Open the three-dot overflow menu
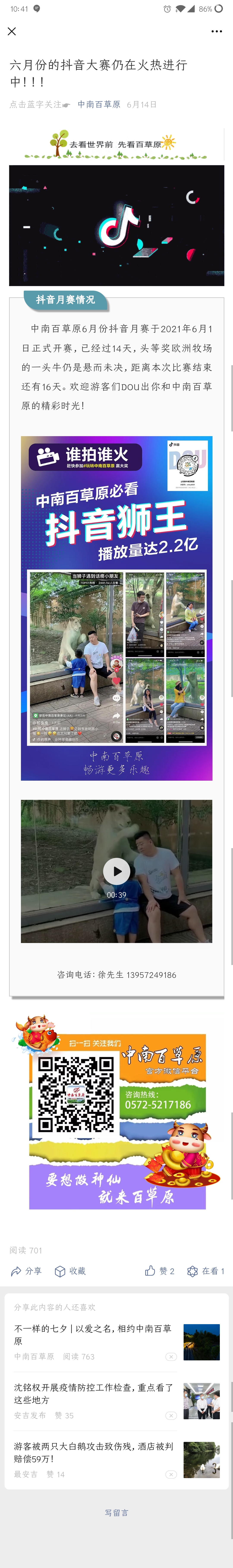 [x=217, y=31]
